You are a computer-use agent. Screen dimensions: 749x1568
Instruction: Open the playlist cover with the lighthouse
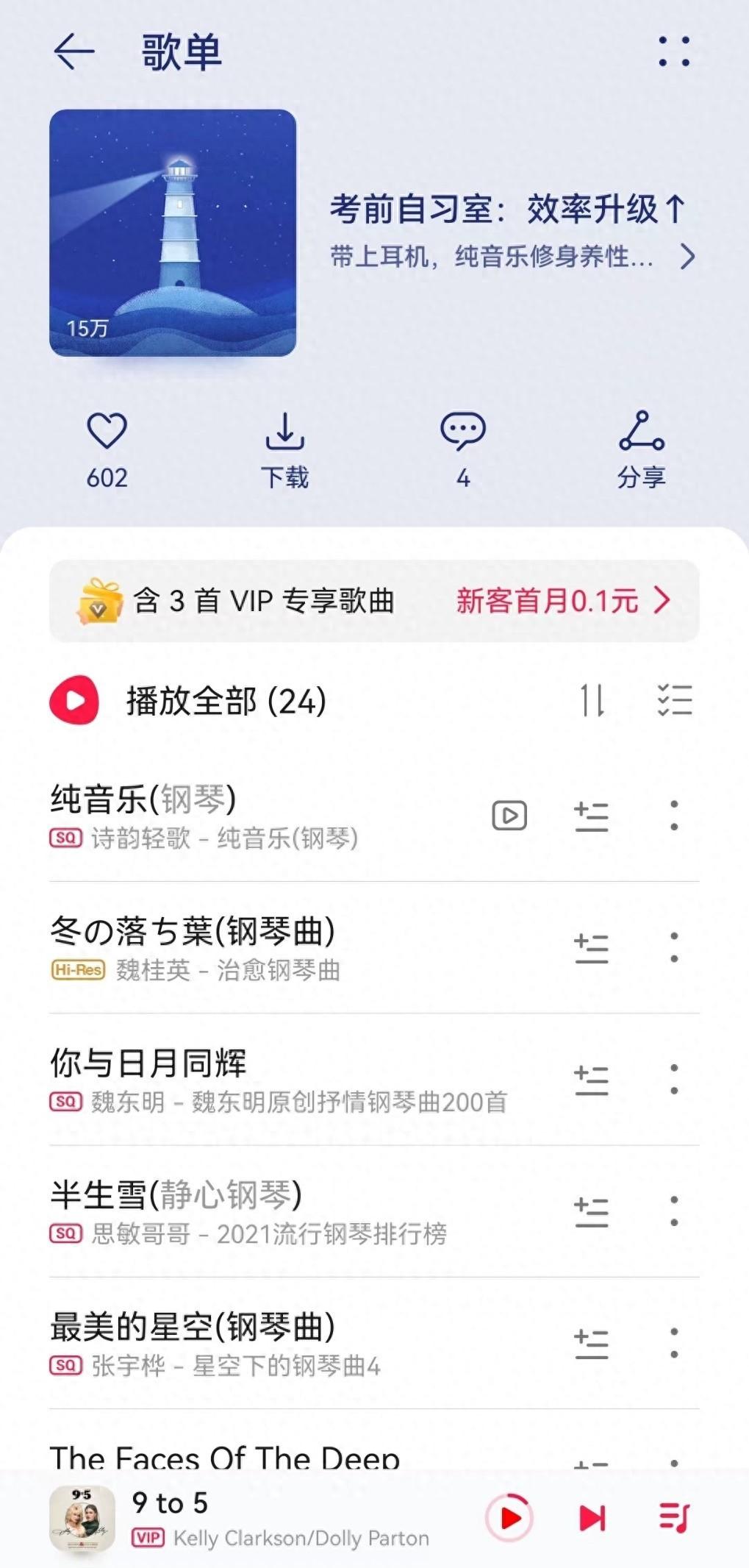pyautogui.click(x=173, y=232)
